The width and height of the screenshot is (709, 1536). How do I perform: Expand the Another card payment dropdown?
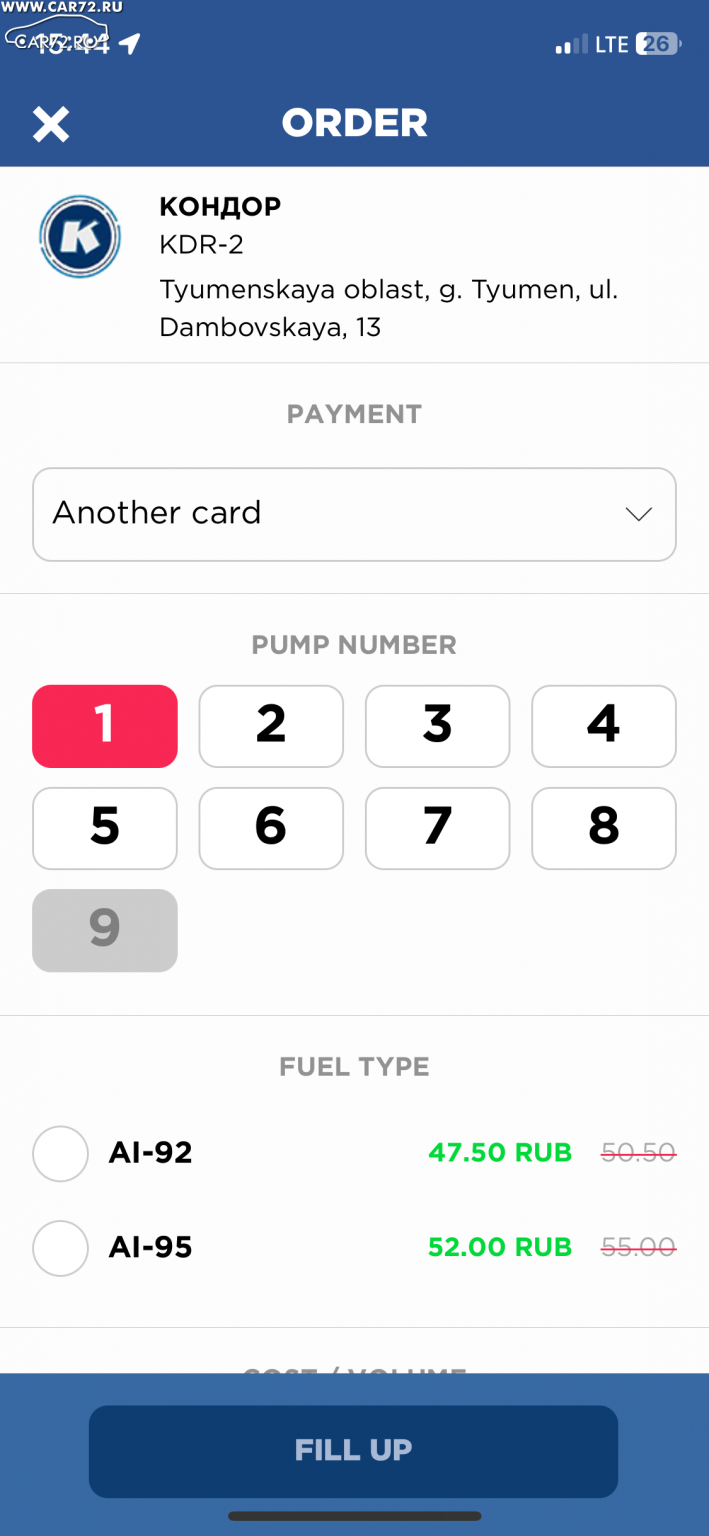(354, 514)
